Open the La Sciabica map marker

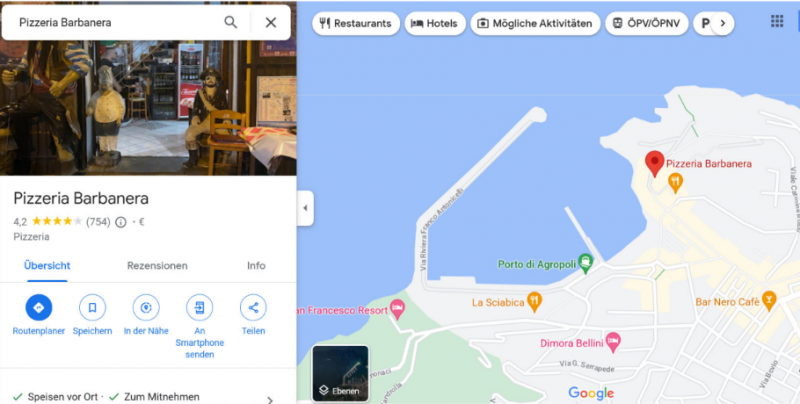coord(534,300)
